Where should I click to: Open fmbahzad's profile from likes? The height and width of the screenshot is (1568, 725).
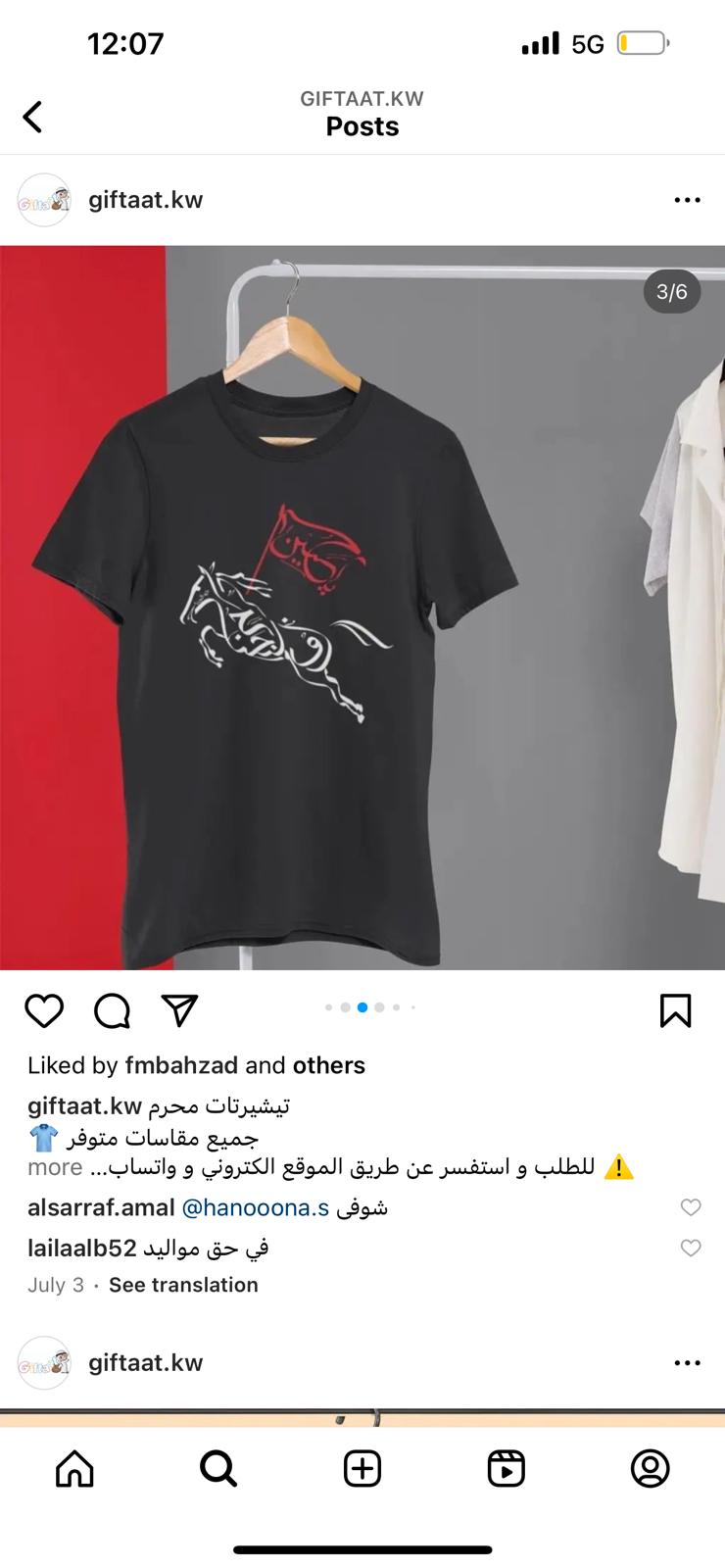pos(181,1065)
